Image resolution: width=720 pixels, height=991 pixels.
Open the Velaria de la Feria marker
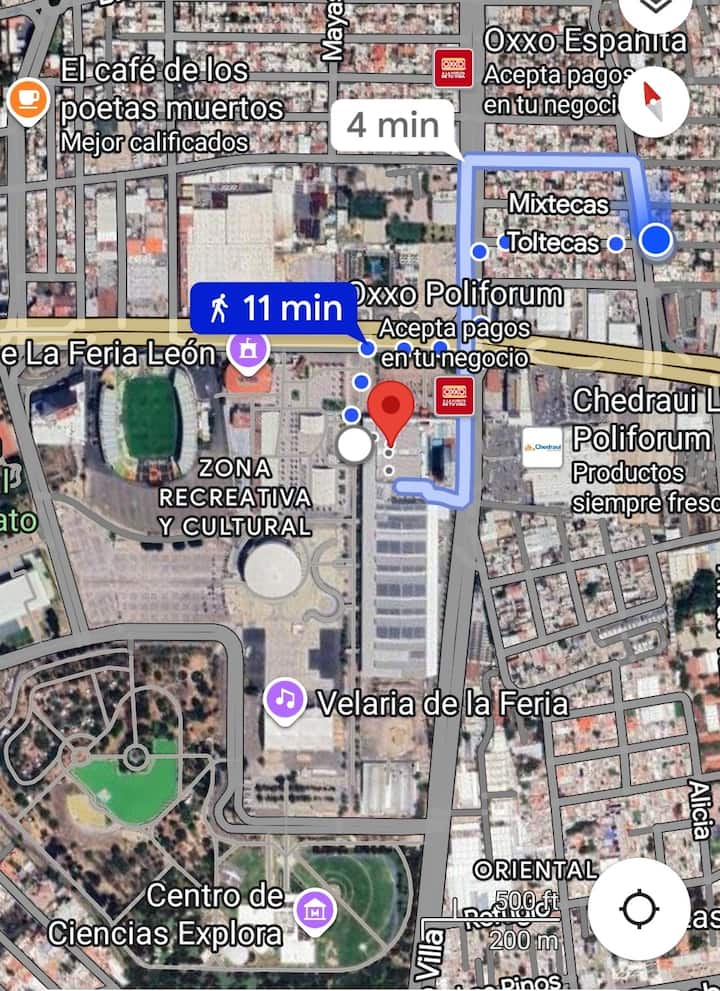point(285,701)
